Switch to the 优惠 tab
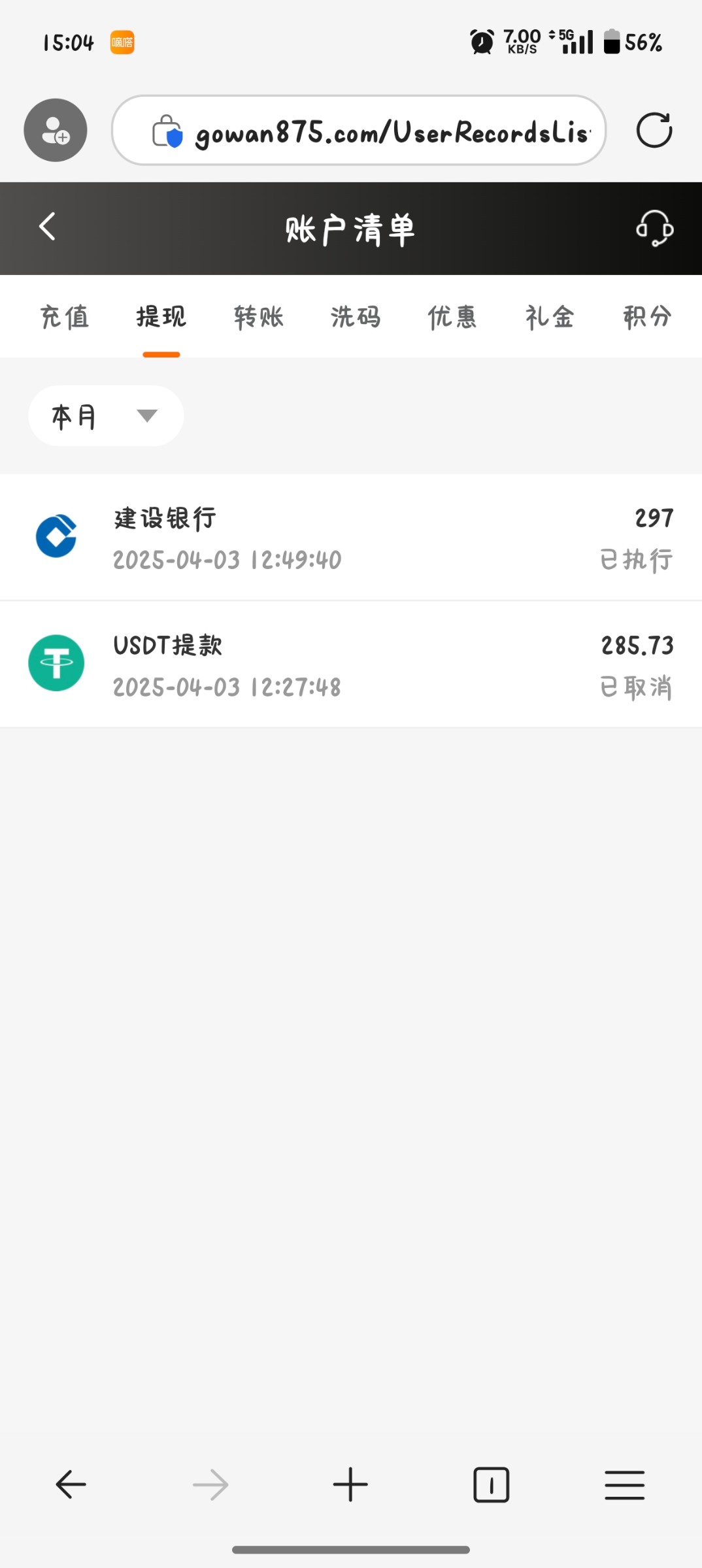 click(x=452, y=318)
